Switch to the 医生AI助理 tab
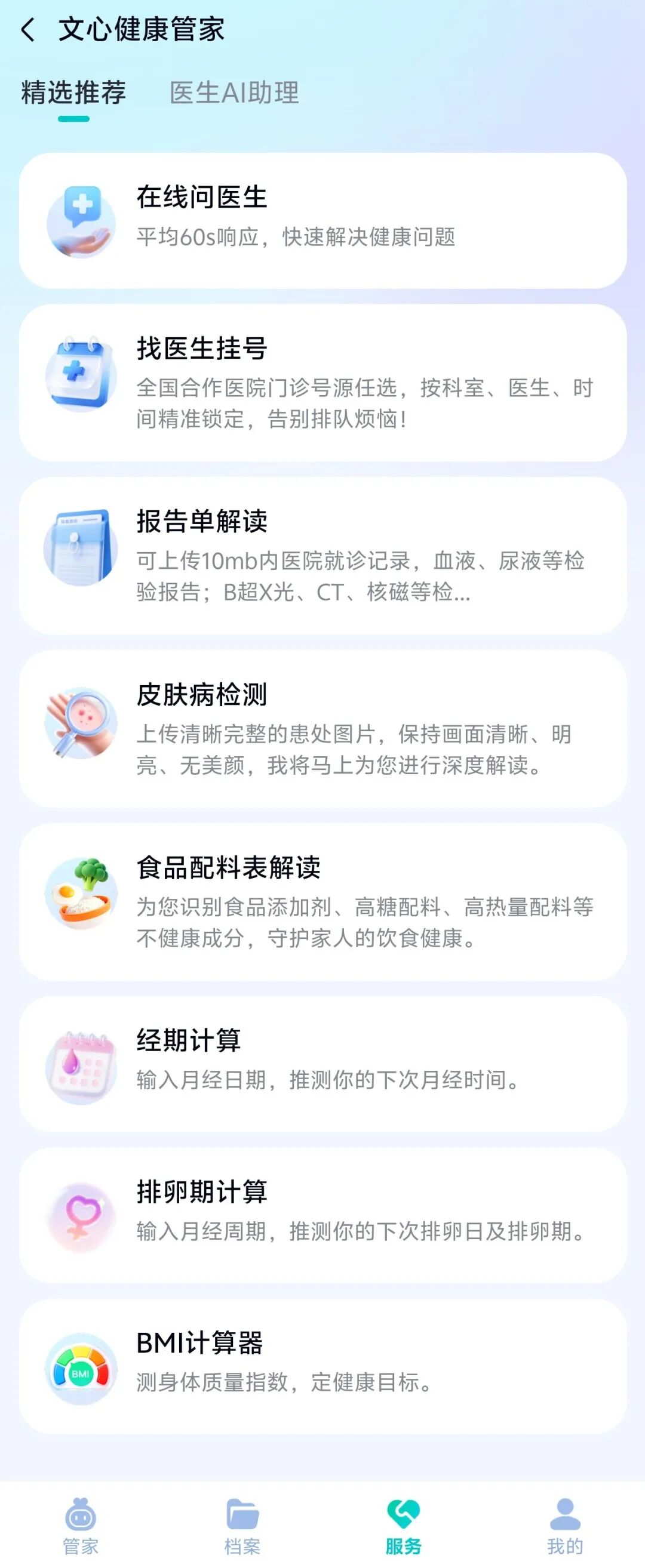 pyautogui.click(x=234, y=93)
